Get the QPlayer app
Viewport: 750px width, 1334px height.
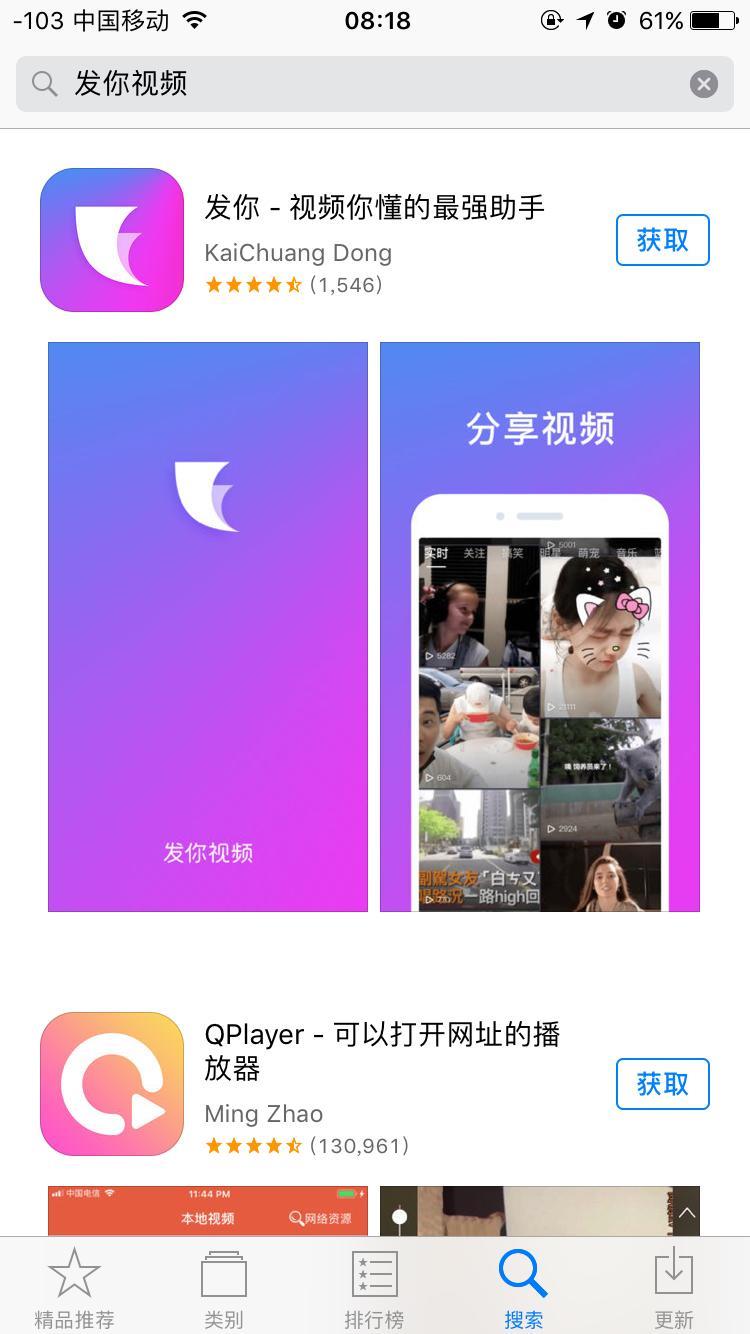[x=662, y=1084]
